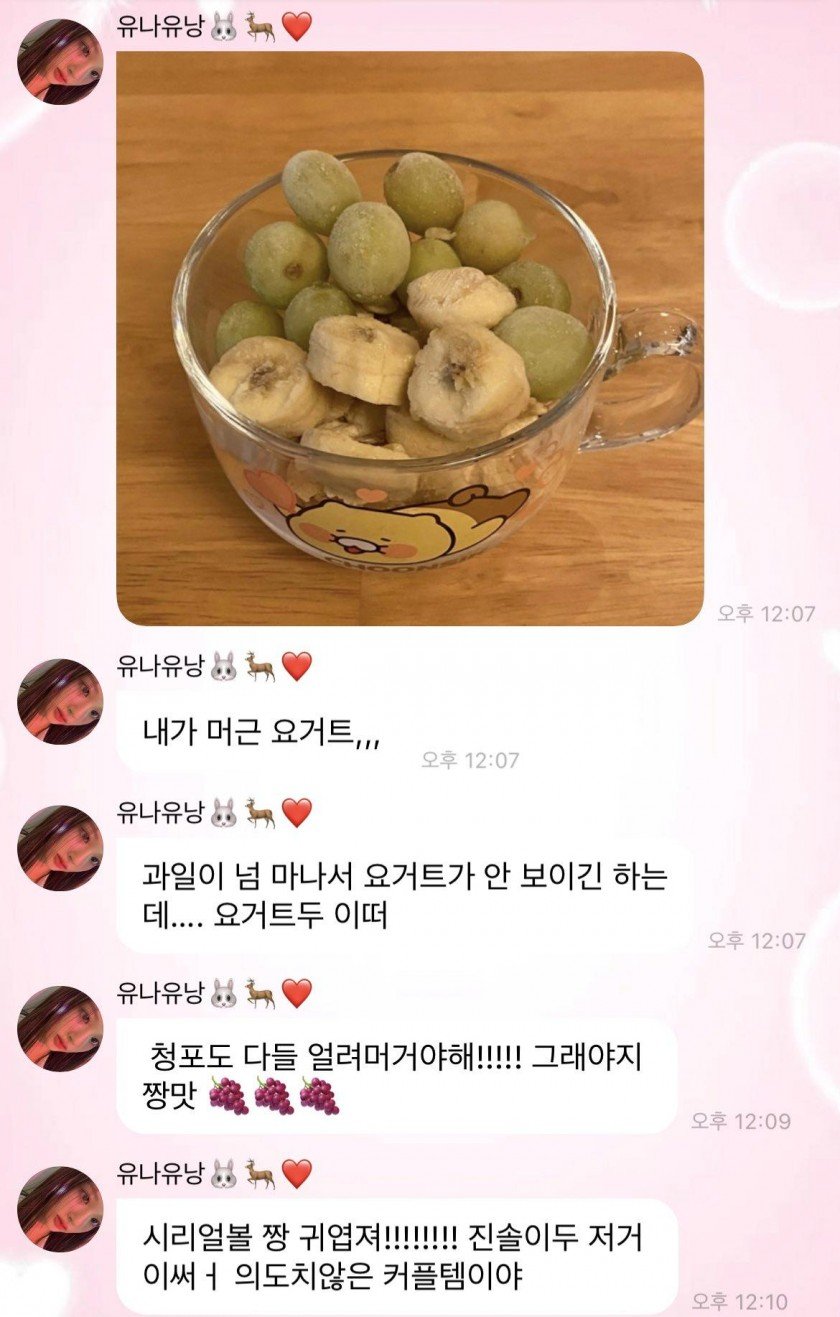View profile from avatar beside '청포도' message
Viewport: 840px width, 1317px height.
coord(60,1028)
